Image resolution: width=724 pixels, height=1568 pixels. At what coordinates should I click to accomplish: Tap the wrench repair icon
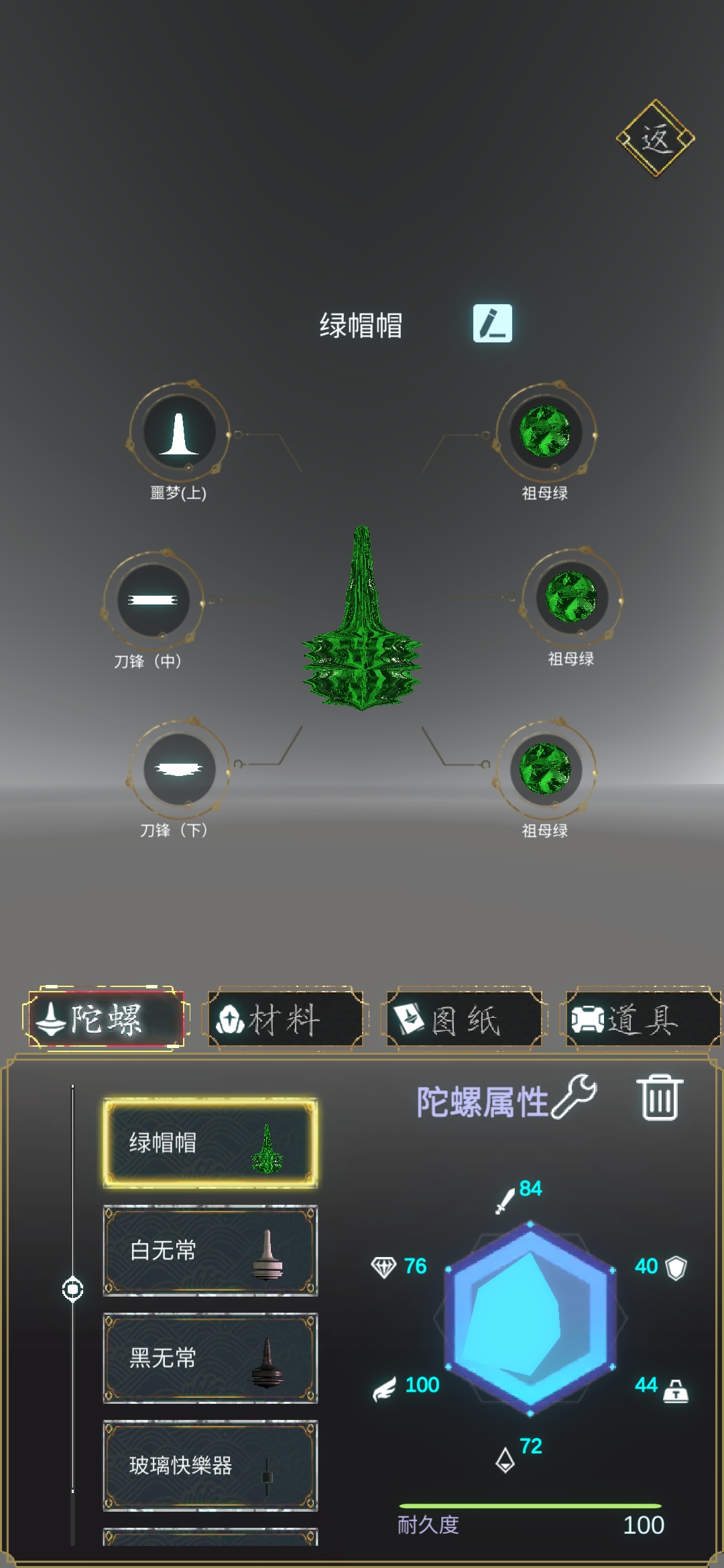[574, 1097]
